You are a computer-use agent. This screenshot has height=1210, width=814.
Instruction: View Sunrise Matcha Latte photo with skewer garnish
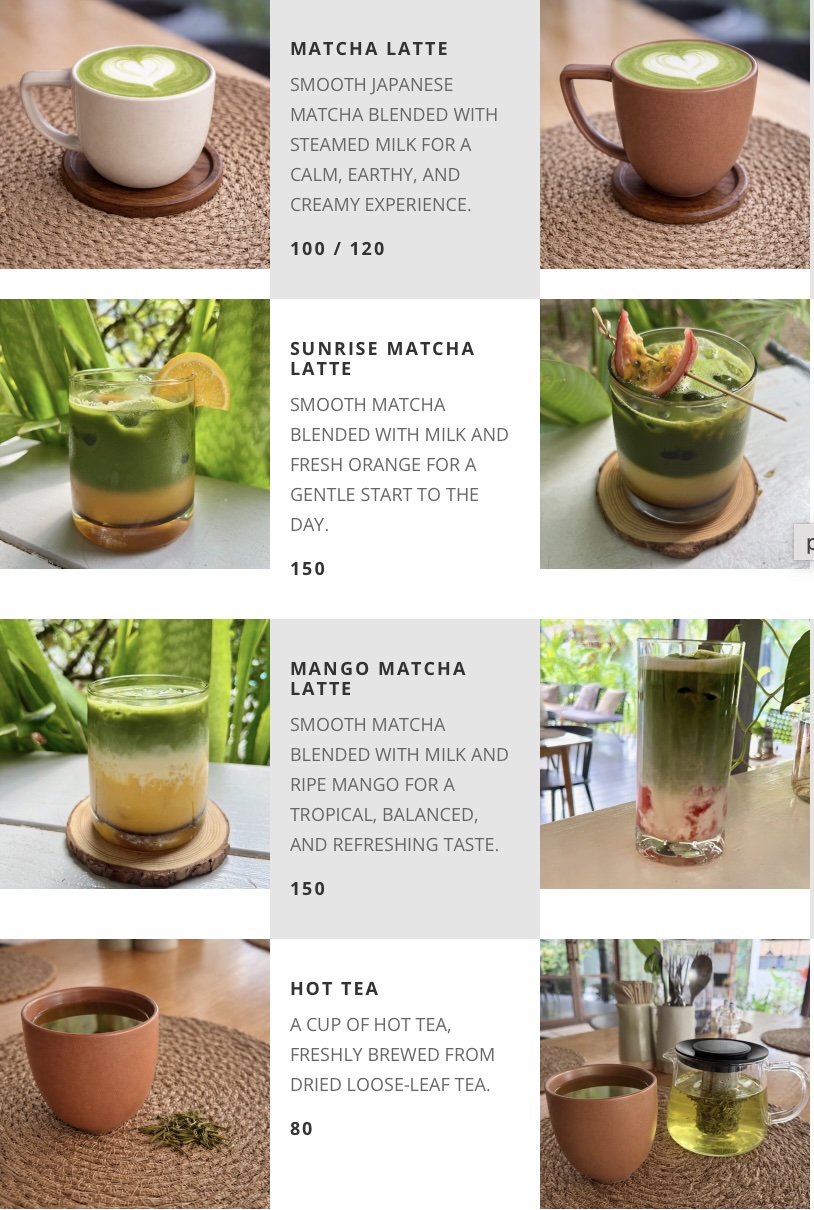[x=674, y=434]
